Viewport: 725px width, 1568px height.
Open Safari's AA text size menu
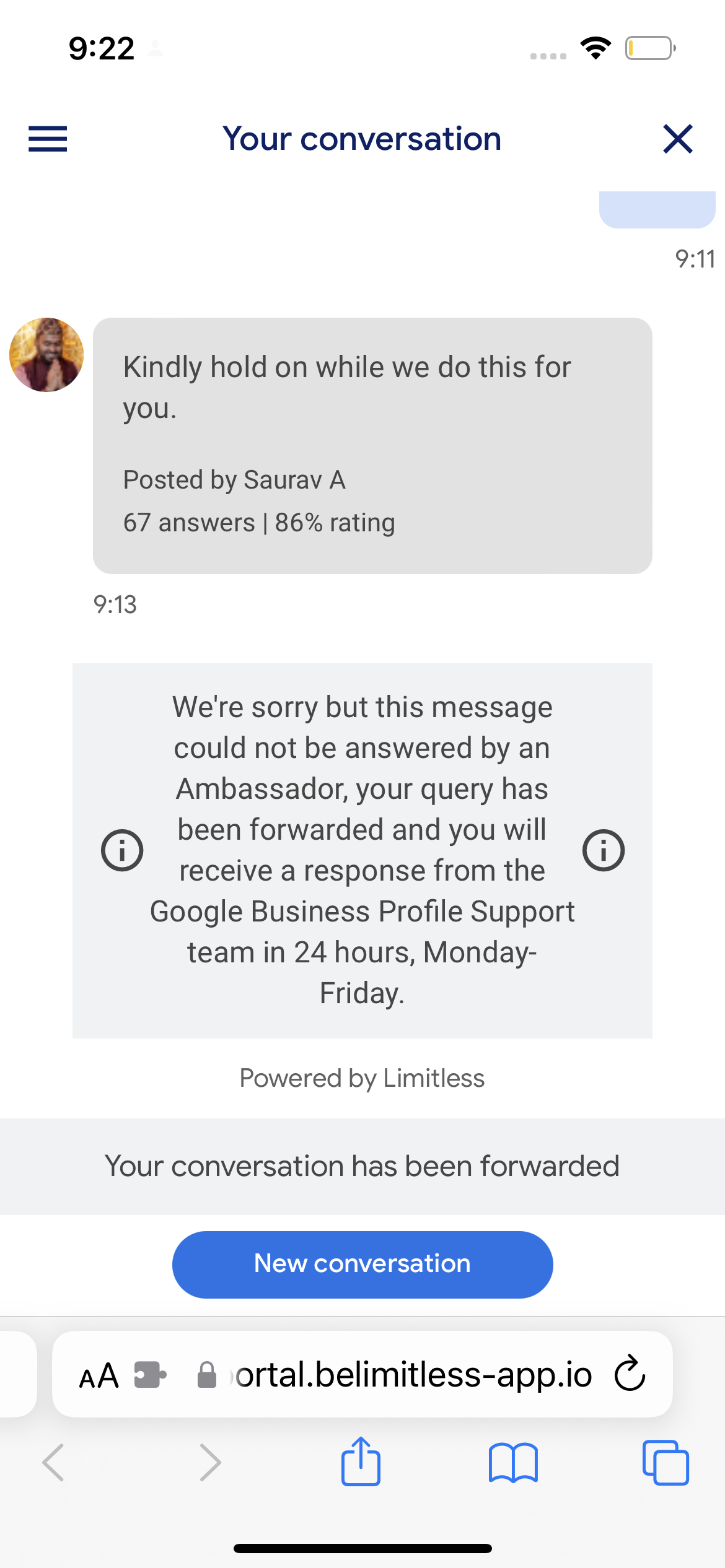tap(99, 1376)
